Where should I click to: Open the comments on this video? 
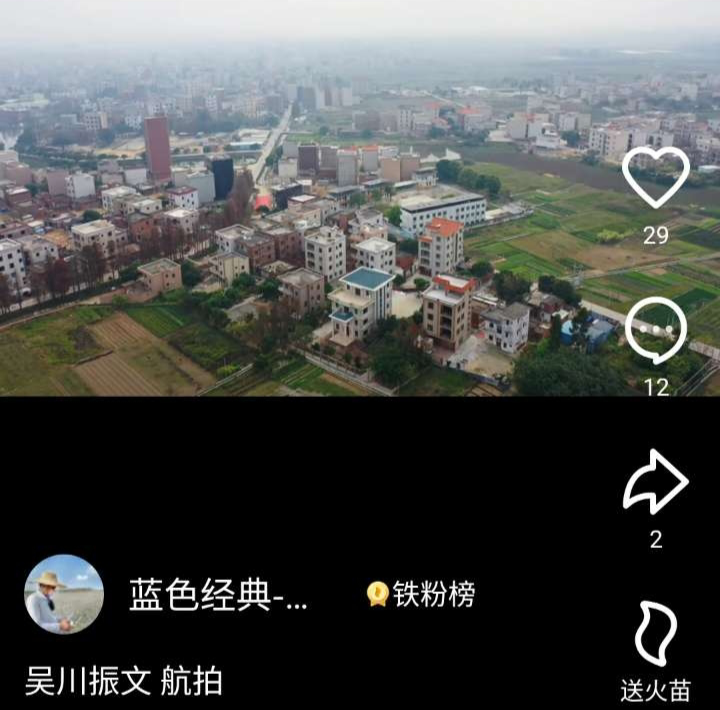655,332
